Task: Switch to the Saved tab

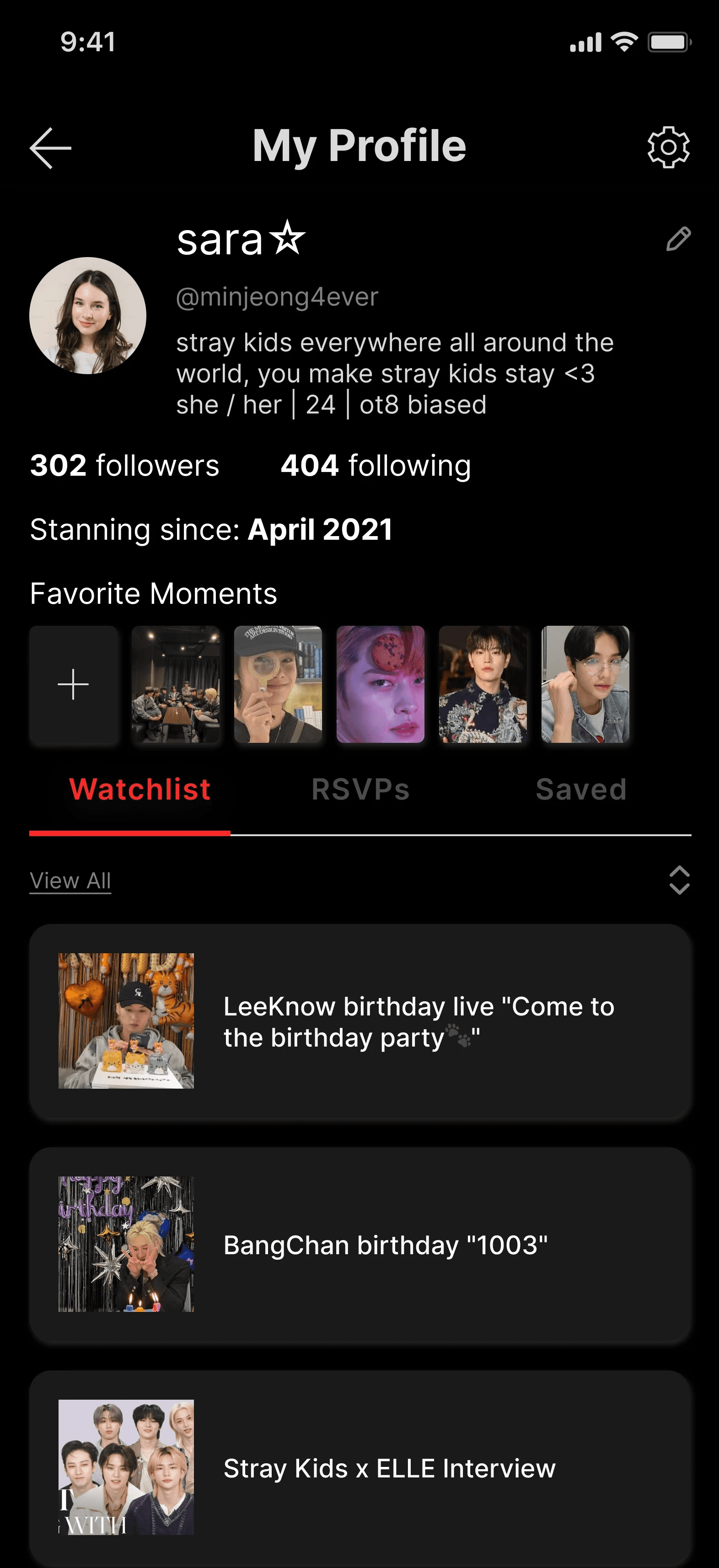Action: (581, 789)
